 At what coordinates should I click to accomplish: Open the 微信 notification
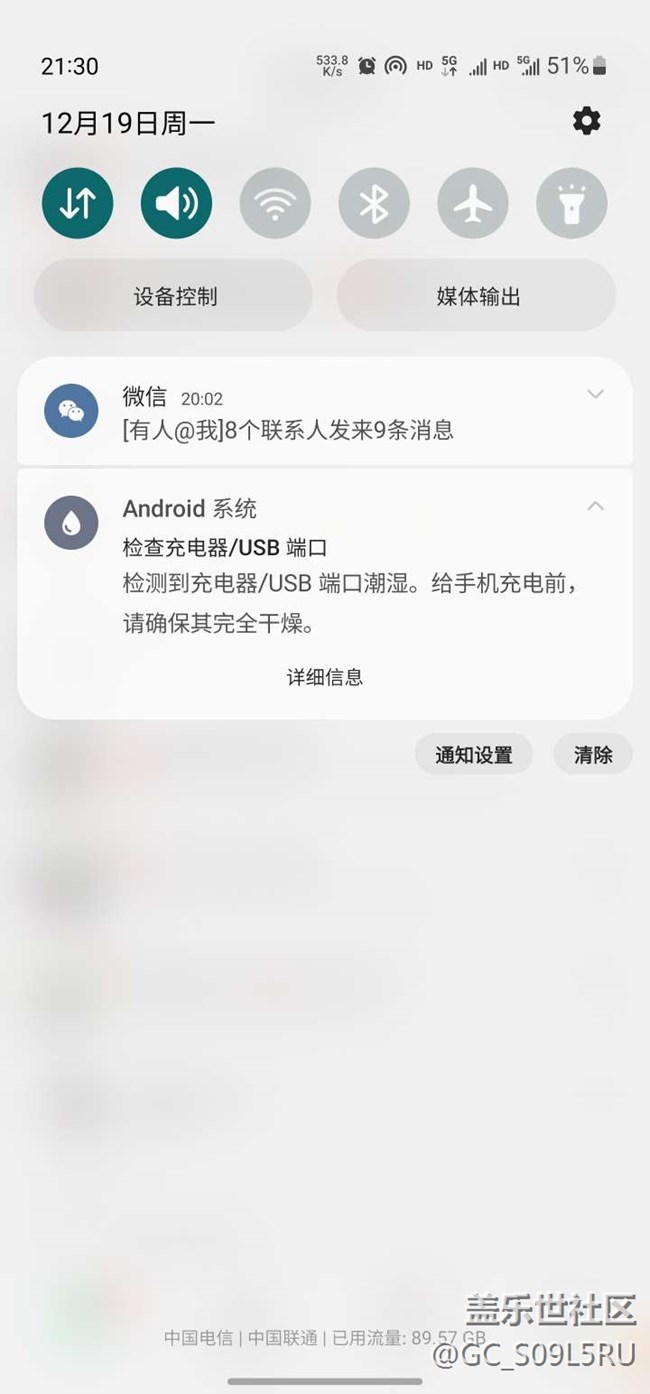[x=300, y=412]
